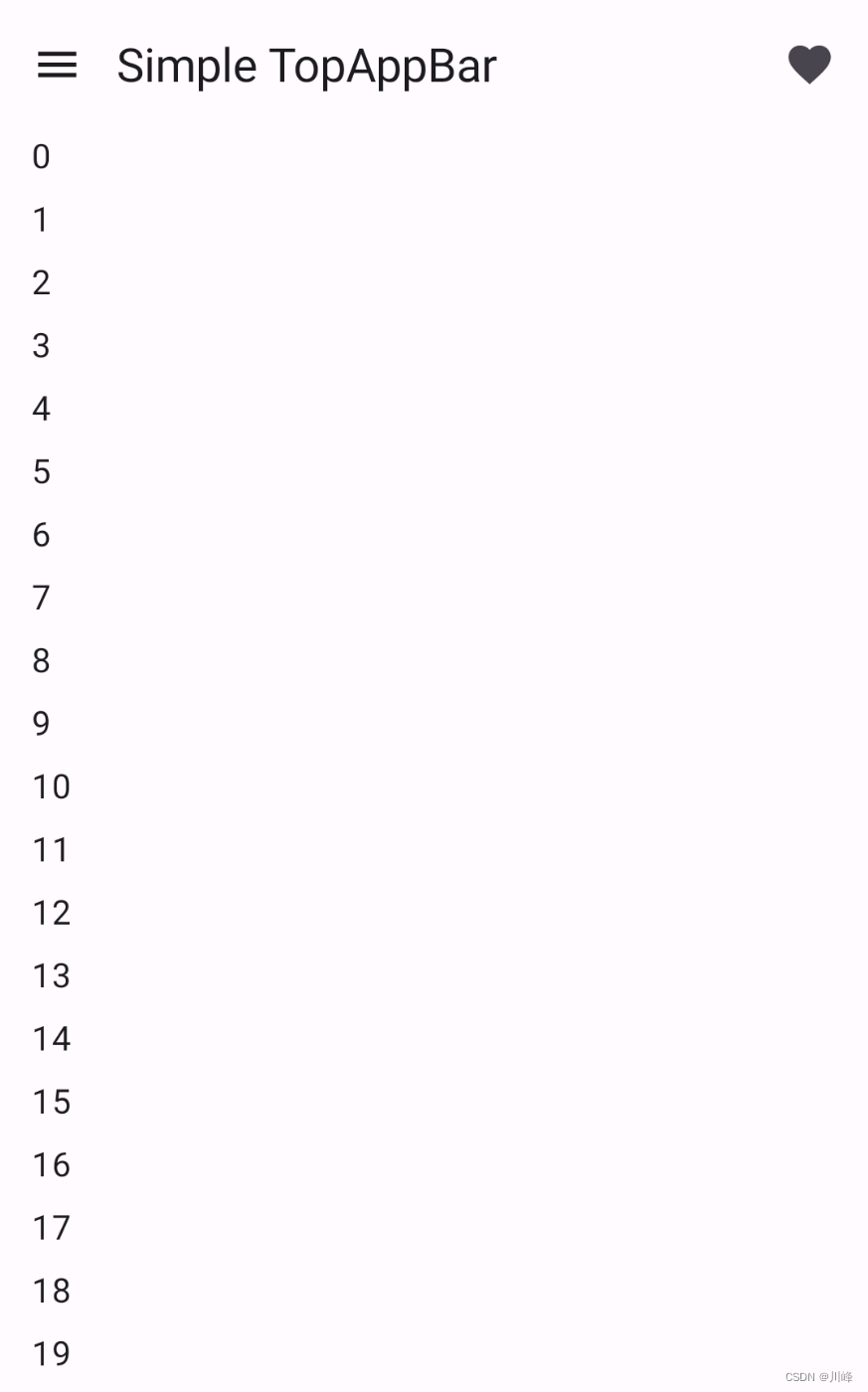This screenshot has width=868, height=1392.
Task: Tap the heart favorite icon
Action: click(x=808, y=66)
